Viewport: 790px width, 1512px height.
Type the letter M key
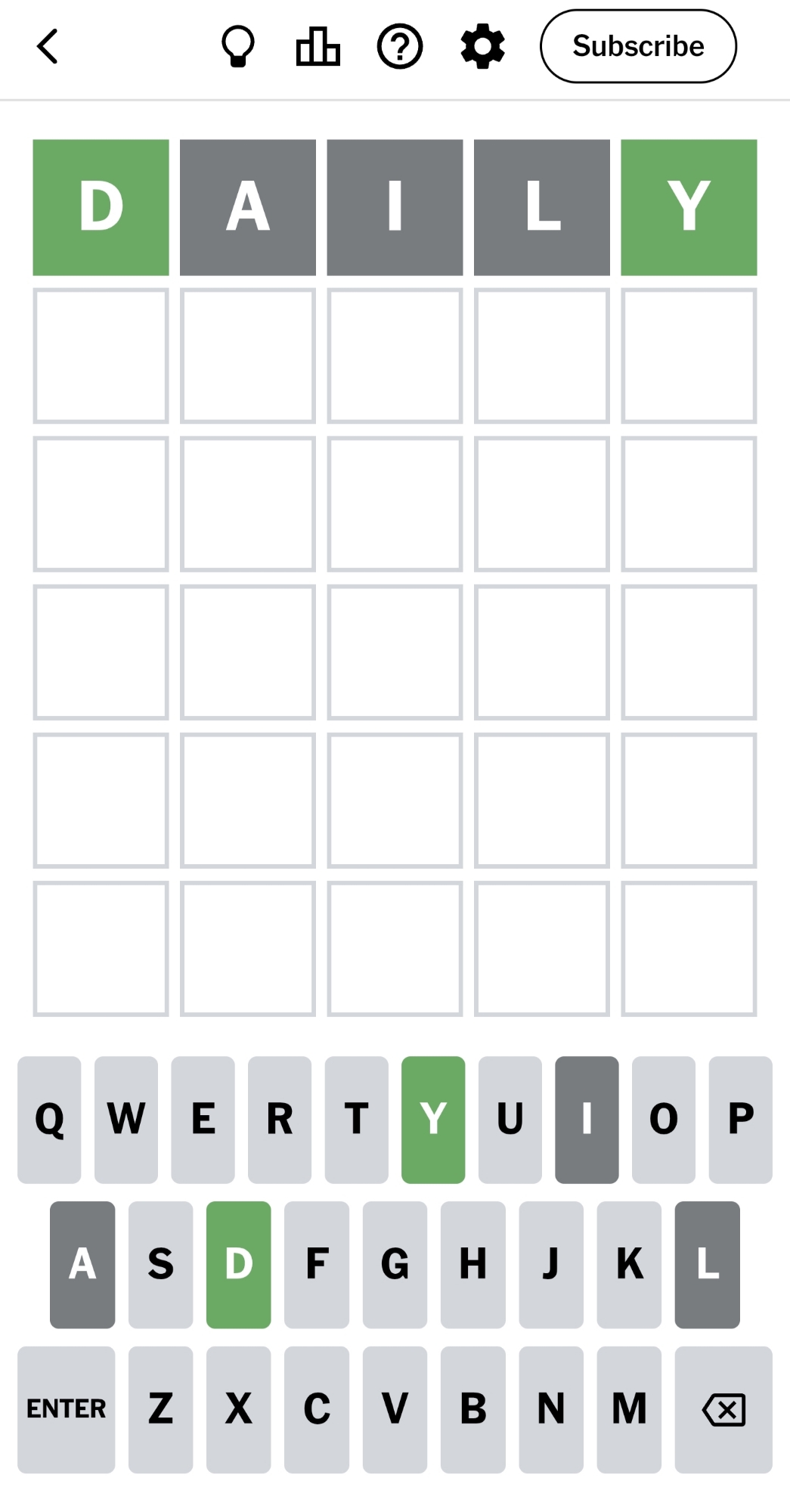pyautogui.click(x=629, y=1408)
